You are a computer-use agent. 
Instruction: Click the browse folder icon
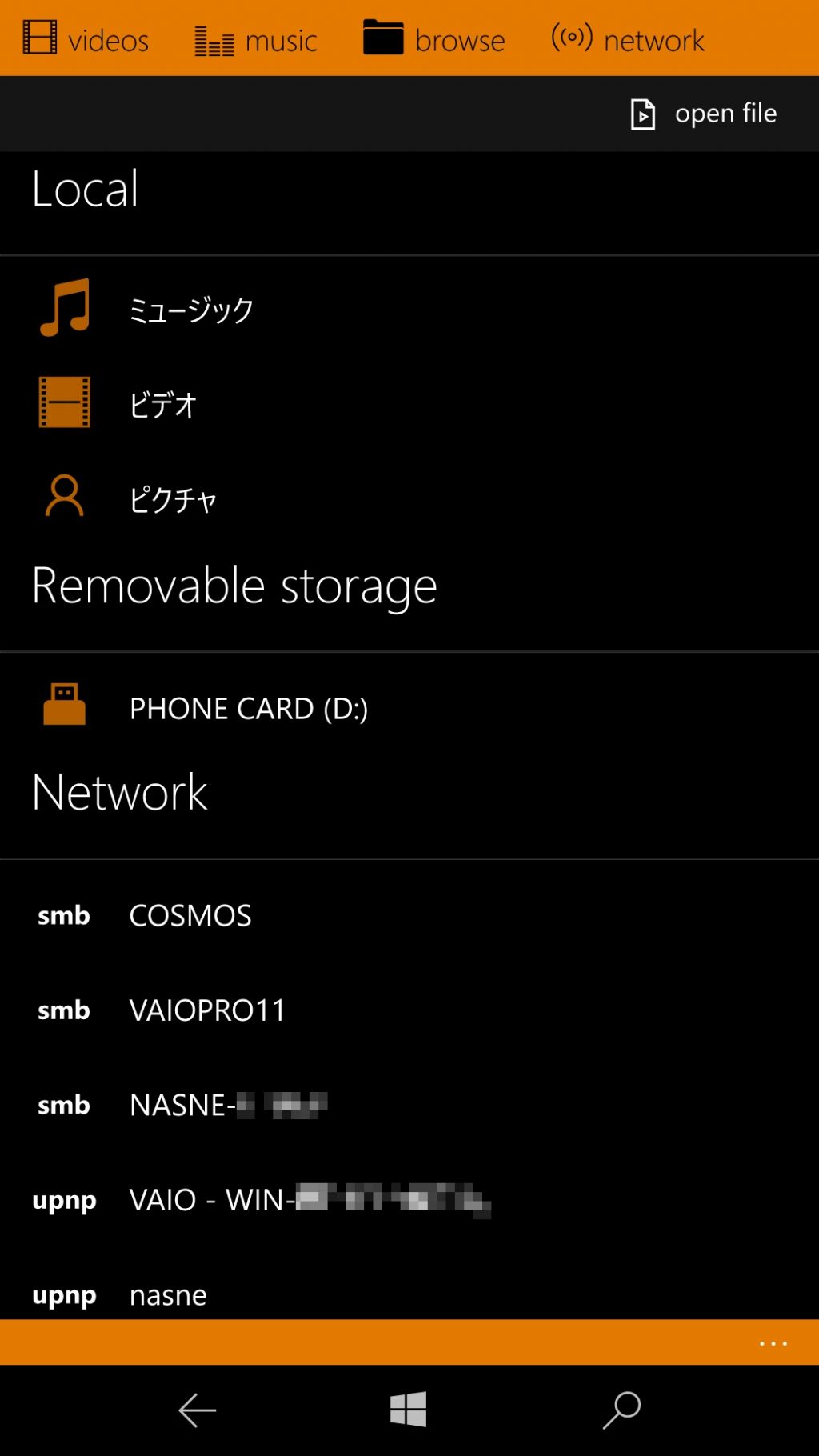(385, 38)
